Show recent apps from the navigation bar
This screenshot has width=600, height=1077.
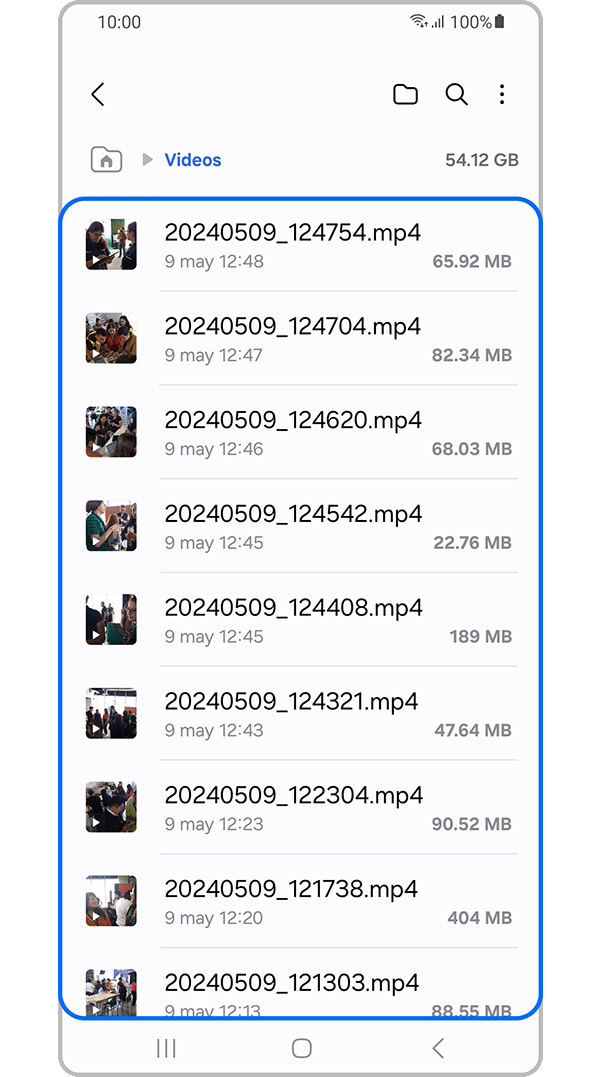(166, 1048)
